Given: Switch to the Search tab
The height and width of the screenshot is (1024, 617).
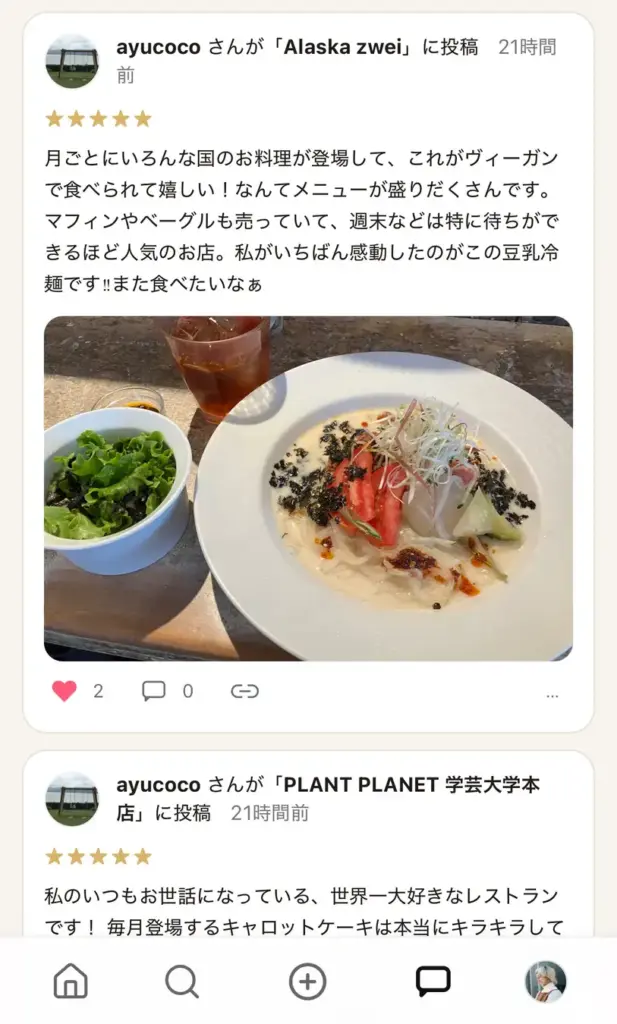Looking at the screenshot, I should click(182, 982).
